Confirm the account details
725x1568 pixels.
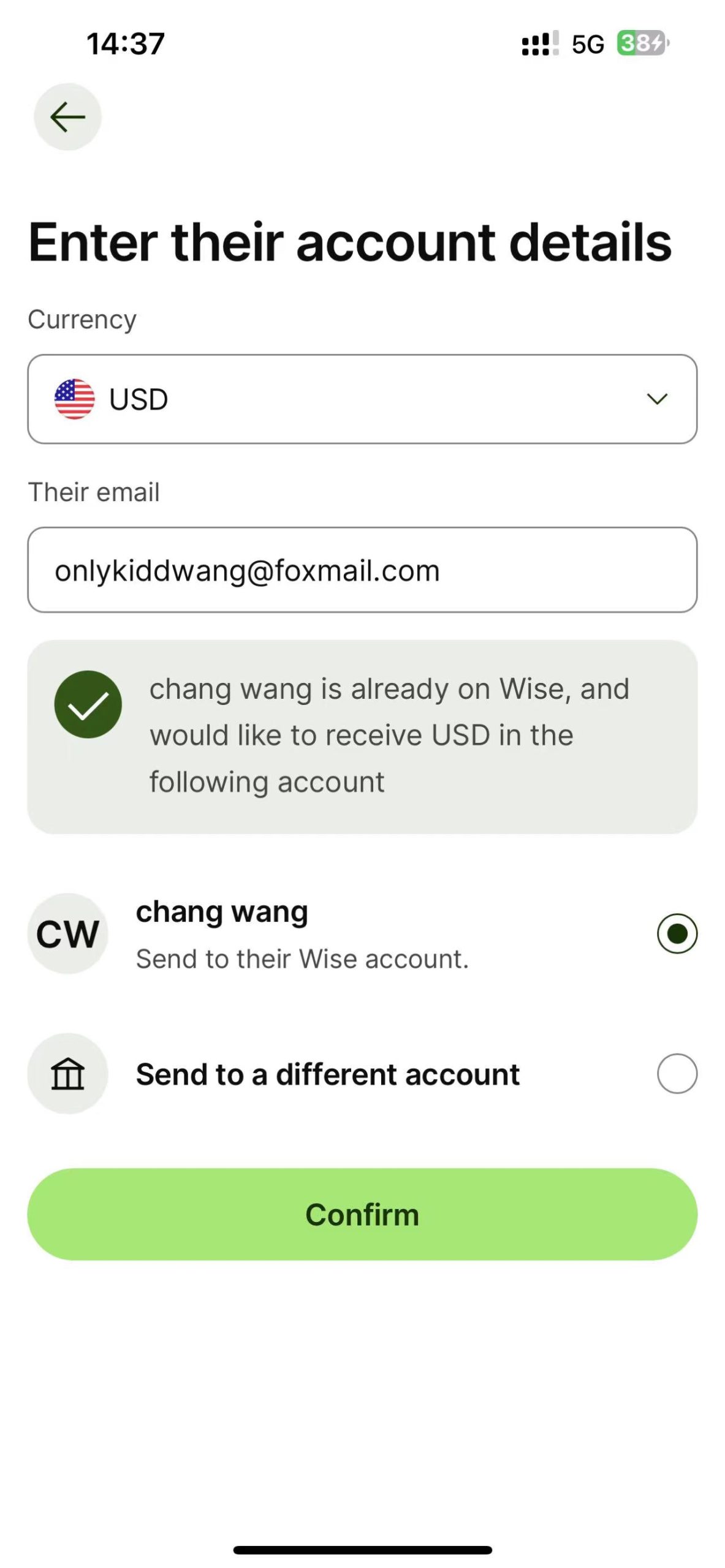[x=362, y=1214]
